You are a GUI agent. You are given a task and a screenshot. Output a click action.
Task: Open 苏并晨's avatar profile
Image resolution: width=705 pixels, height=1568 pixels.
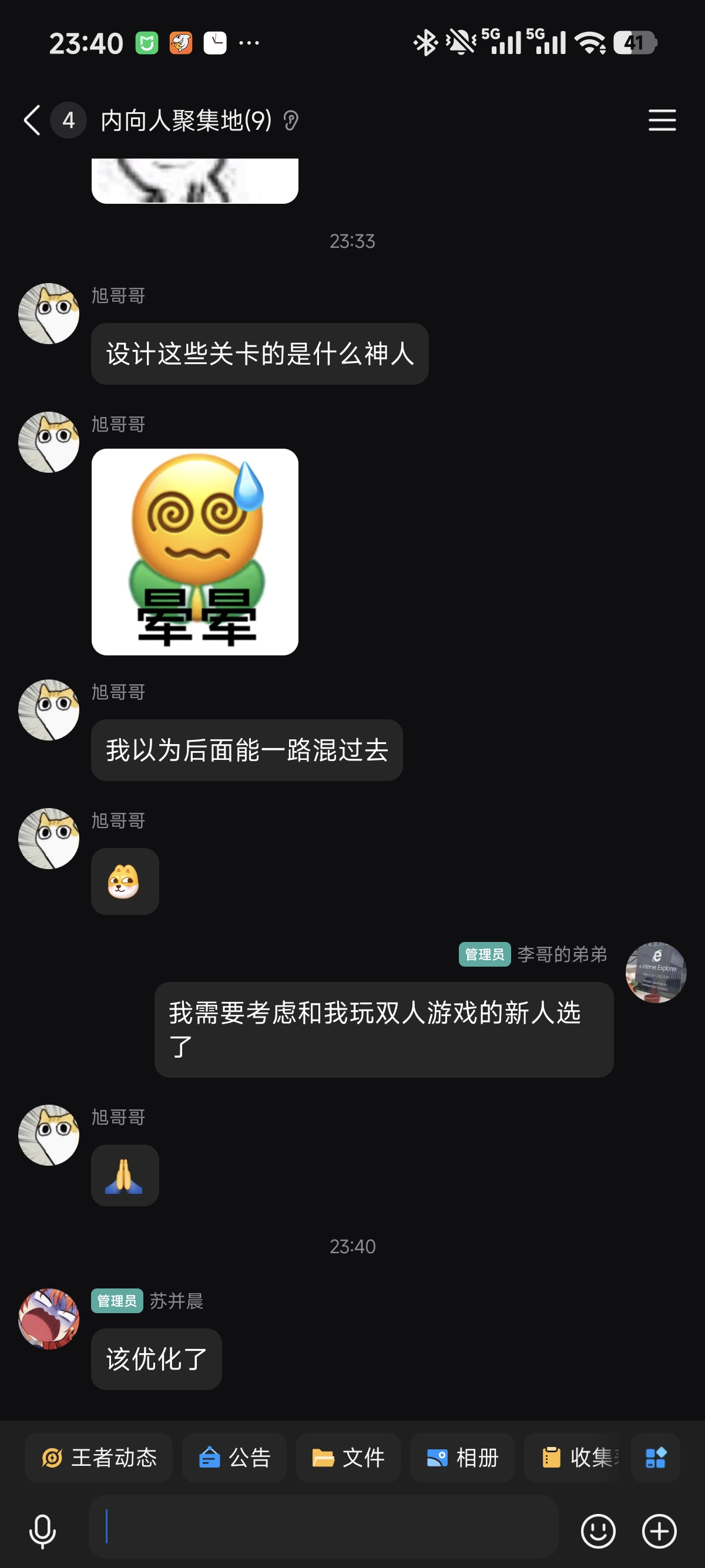(49, 1318)
